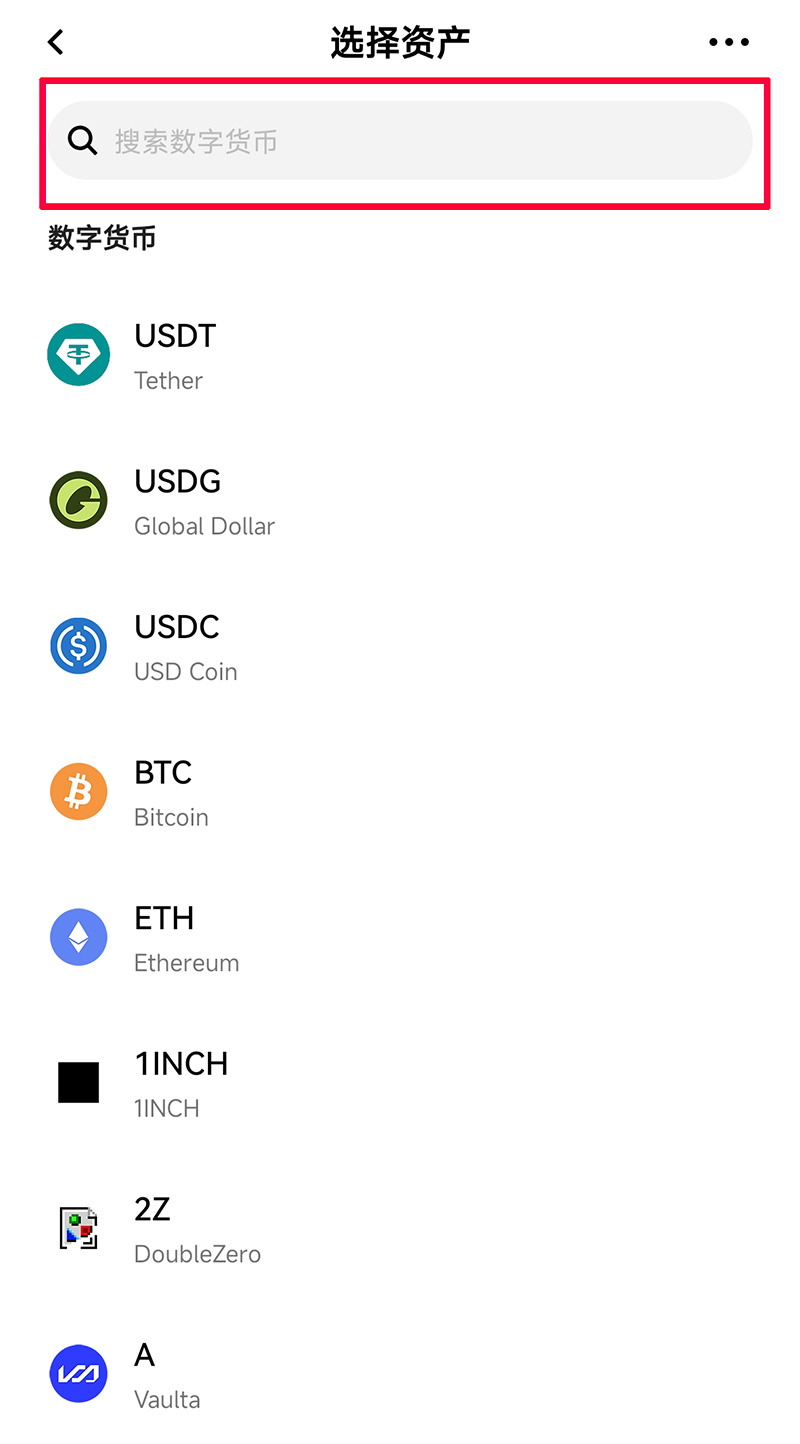The width and height of the screenshot is (800, 1444).
Task: Tap the orange Bitcoin icon
Action: coord(78,791)
